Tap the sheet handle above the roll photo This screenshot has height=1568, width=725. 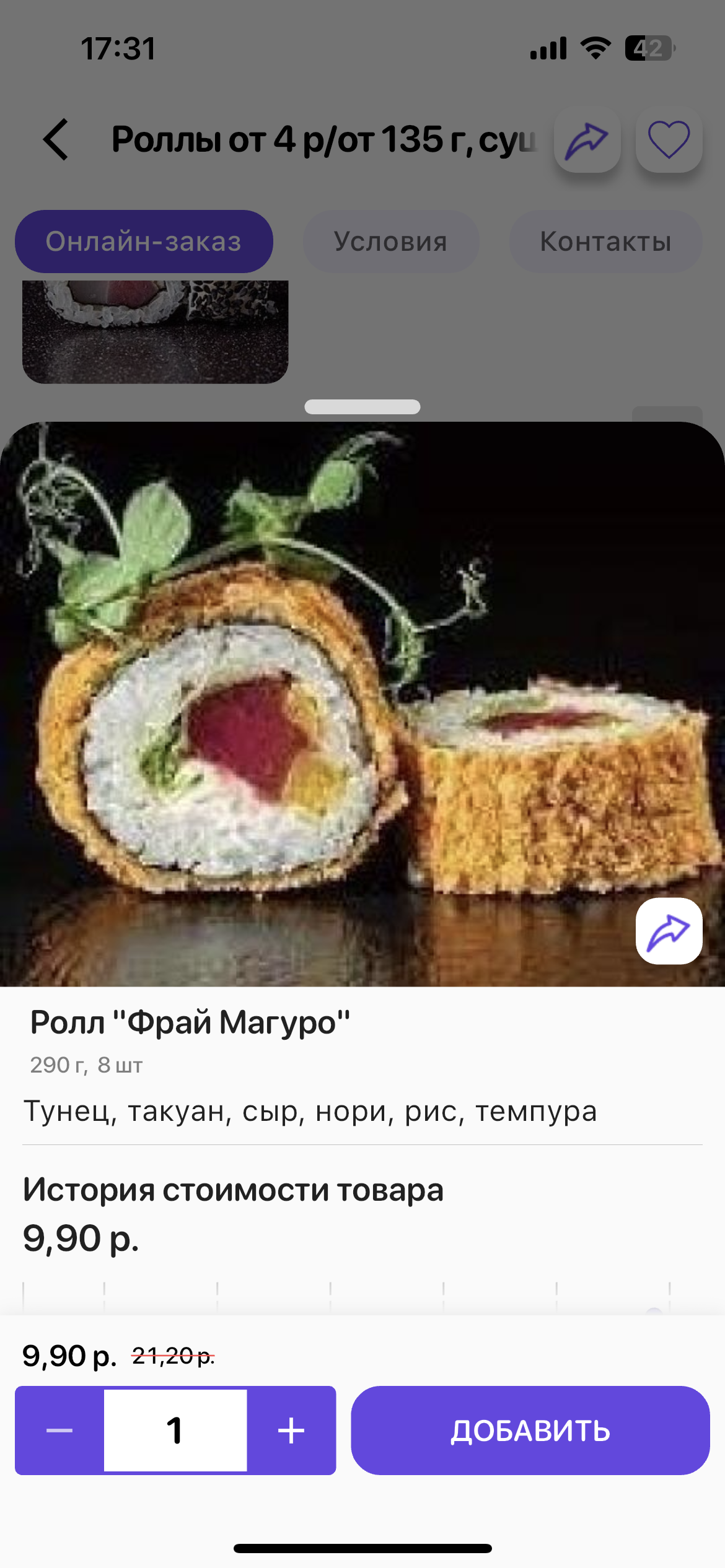[x=362, y=407]
